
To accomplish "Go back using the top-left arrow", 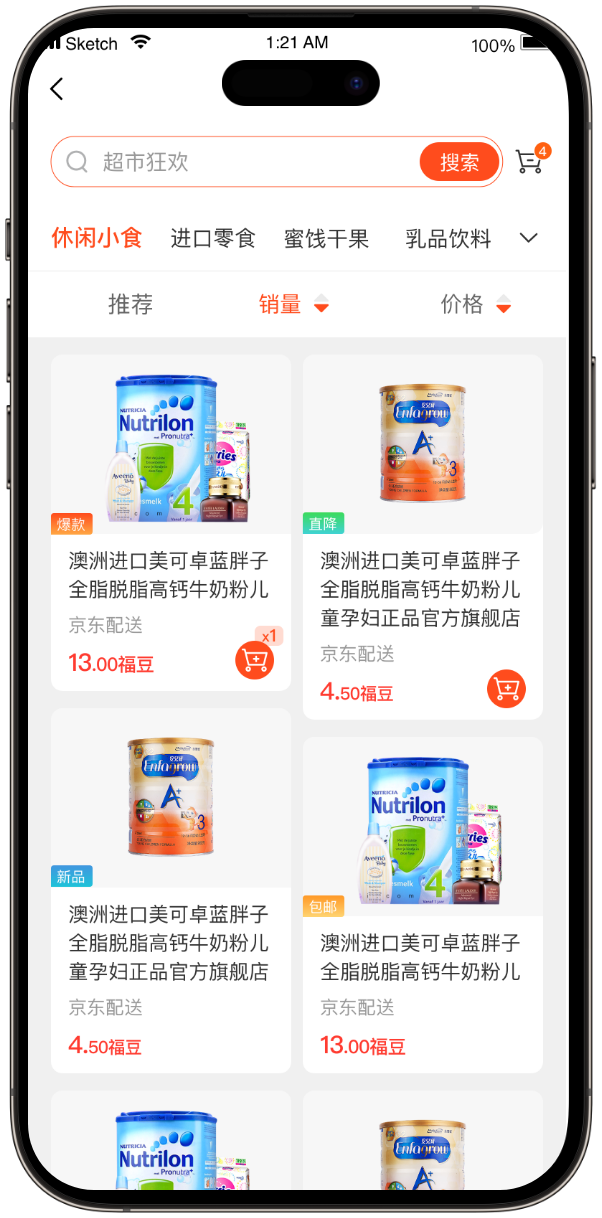I will pyautogui.click(x=57, y=89).
